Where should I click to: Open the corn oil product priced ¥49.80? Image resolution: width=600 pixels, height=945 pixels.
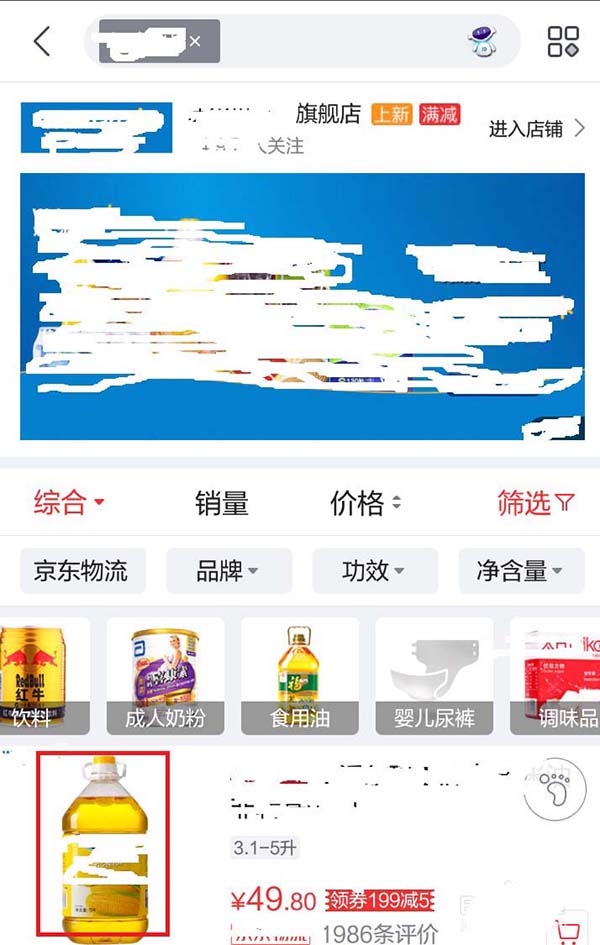pyautogui.click(x=103, y=845)
